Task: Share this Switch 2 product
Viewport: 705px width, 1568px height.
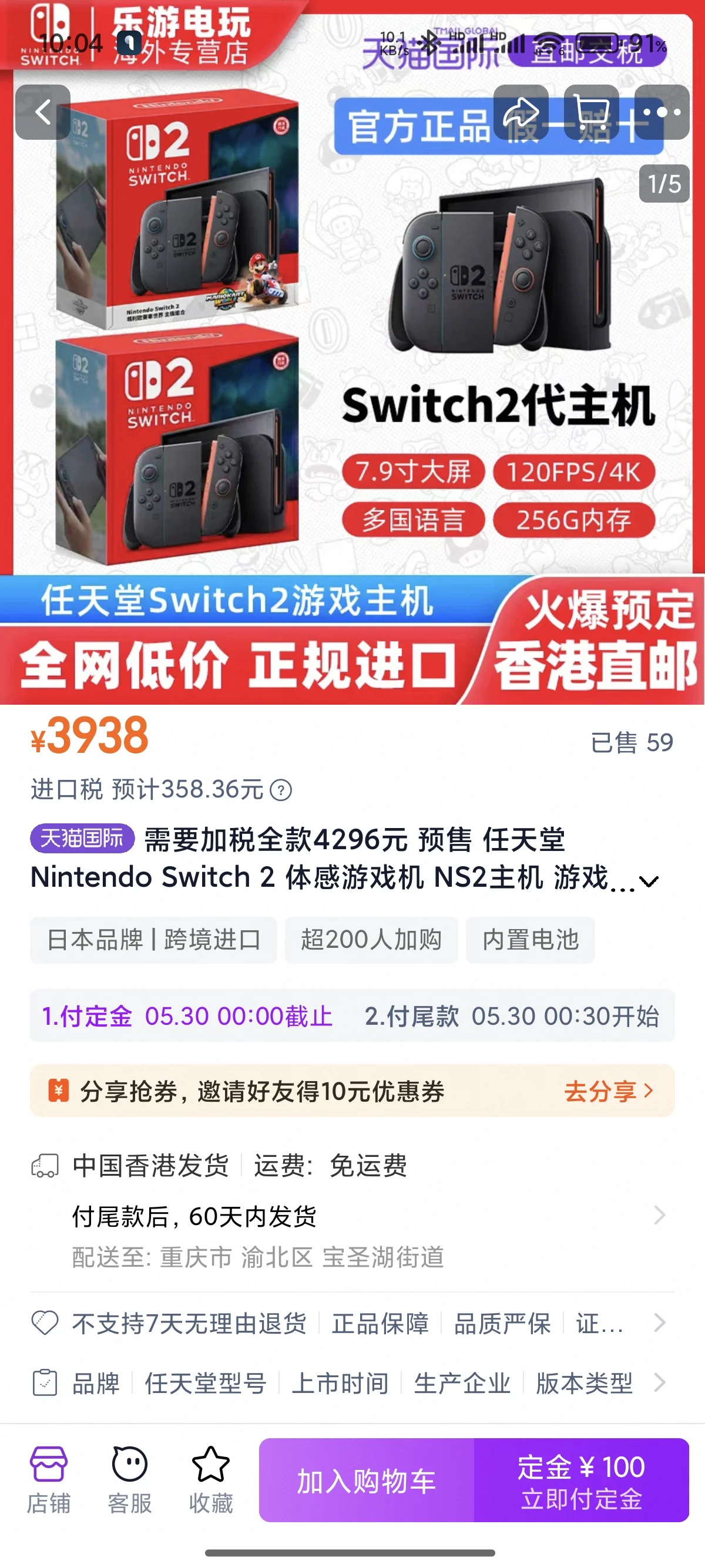Action: point(521,113)
